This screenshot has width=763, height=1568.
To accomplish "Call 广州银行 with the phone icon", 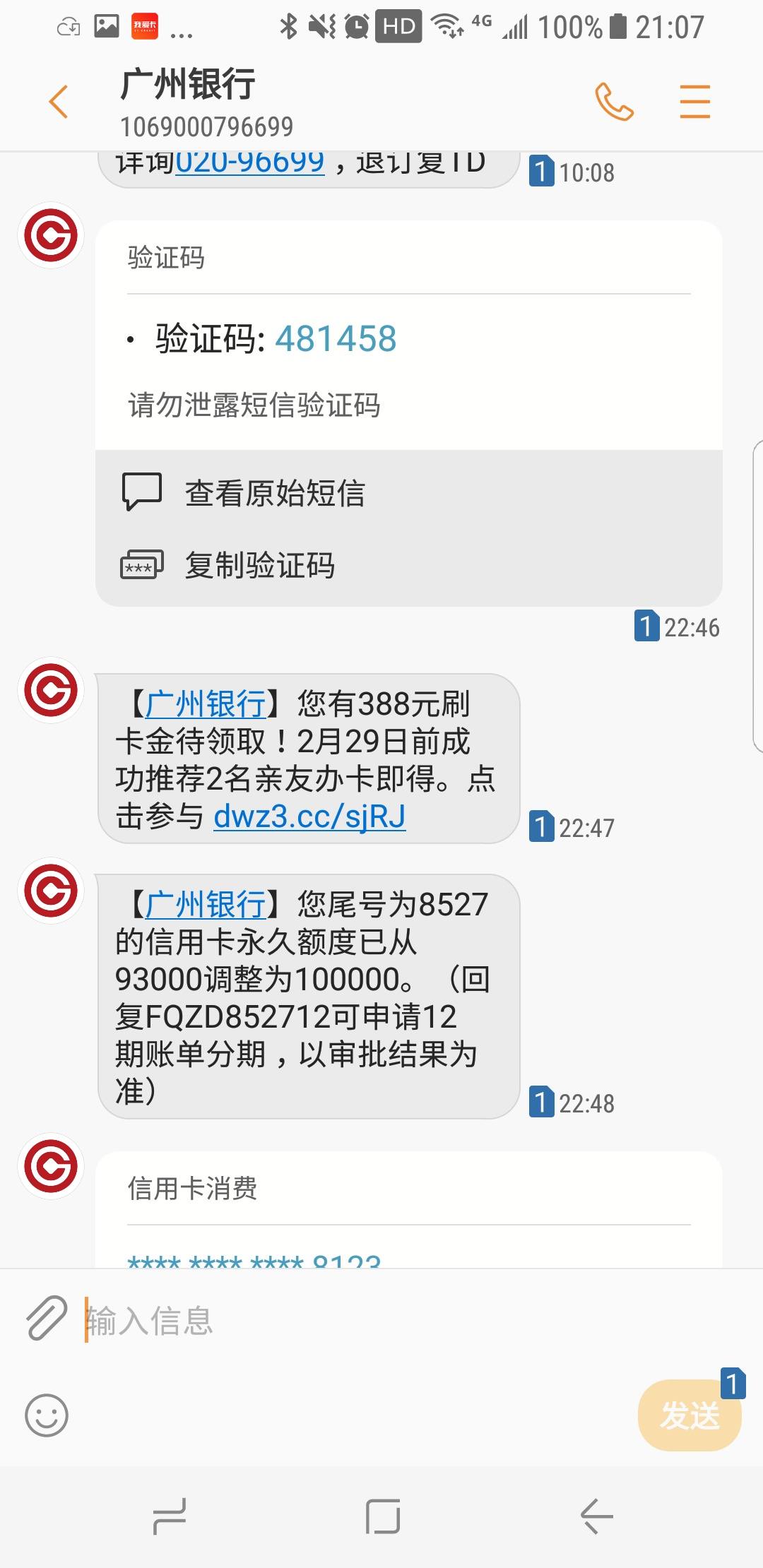I will point(614,102).
